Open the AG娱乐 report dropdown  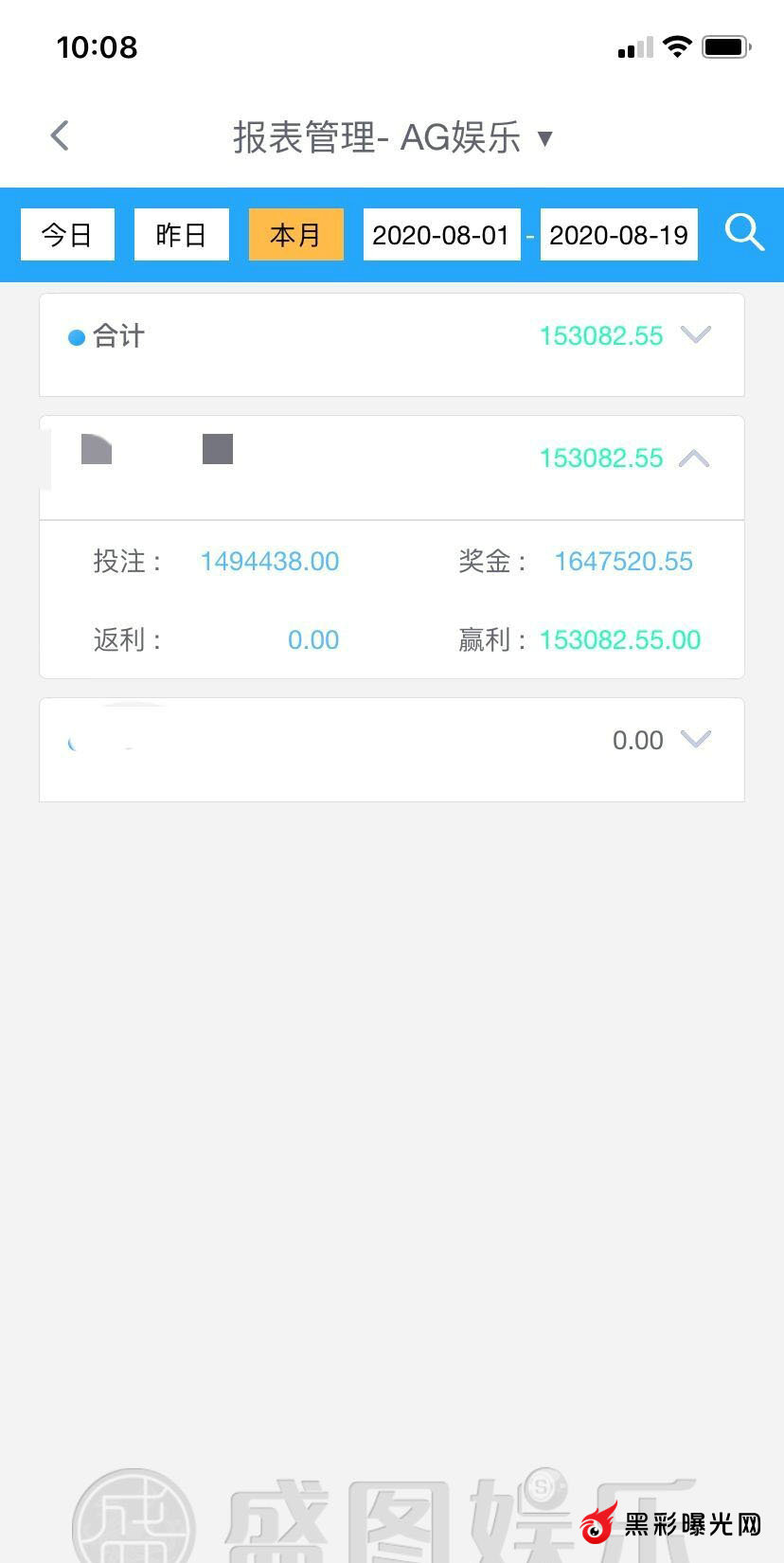click(x=544, y=138)
